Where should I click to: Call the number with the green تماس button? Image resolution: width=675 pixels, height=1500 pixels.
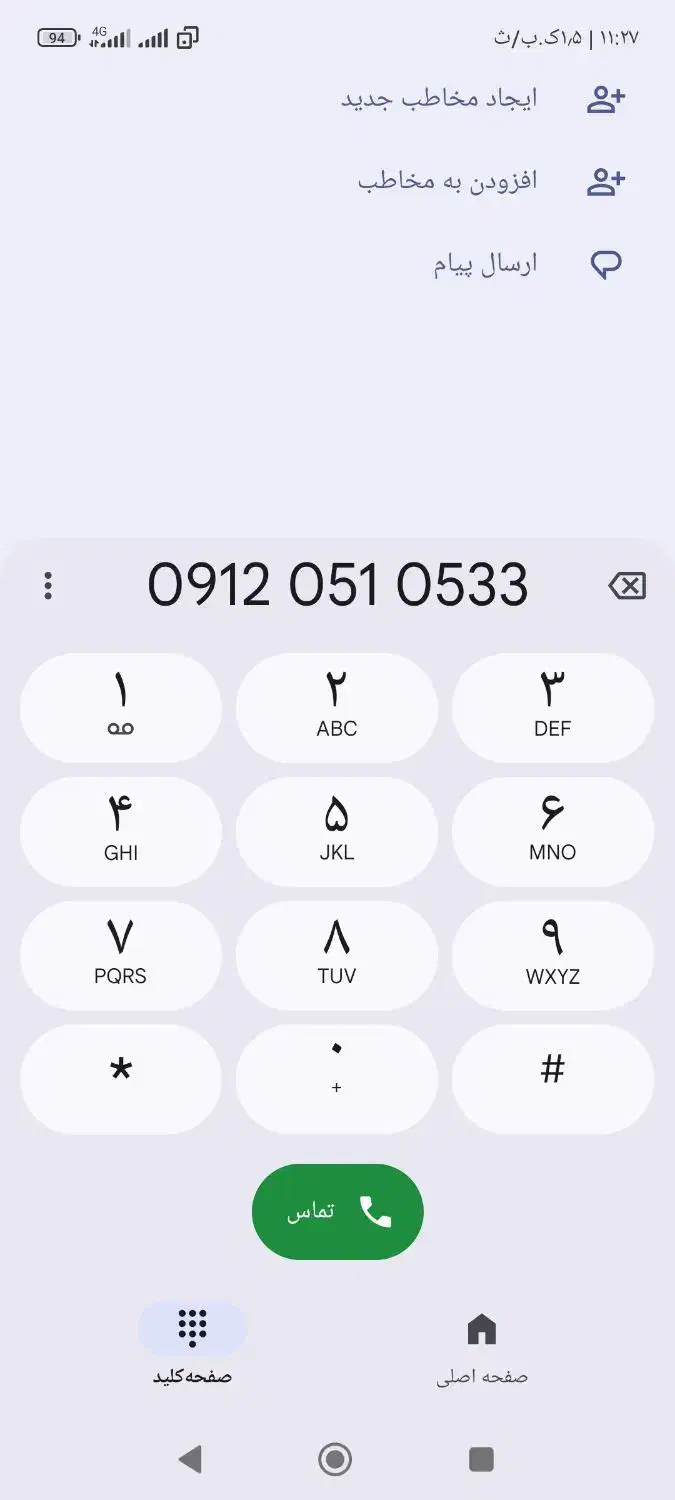(x=338, y=1212)
